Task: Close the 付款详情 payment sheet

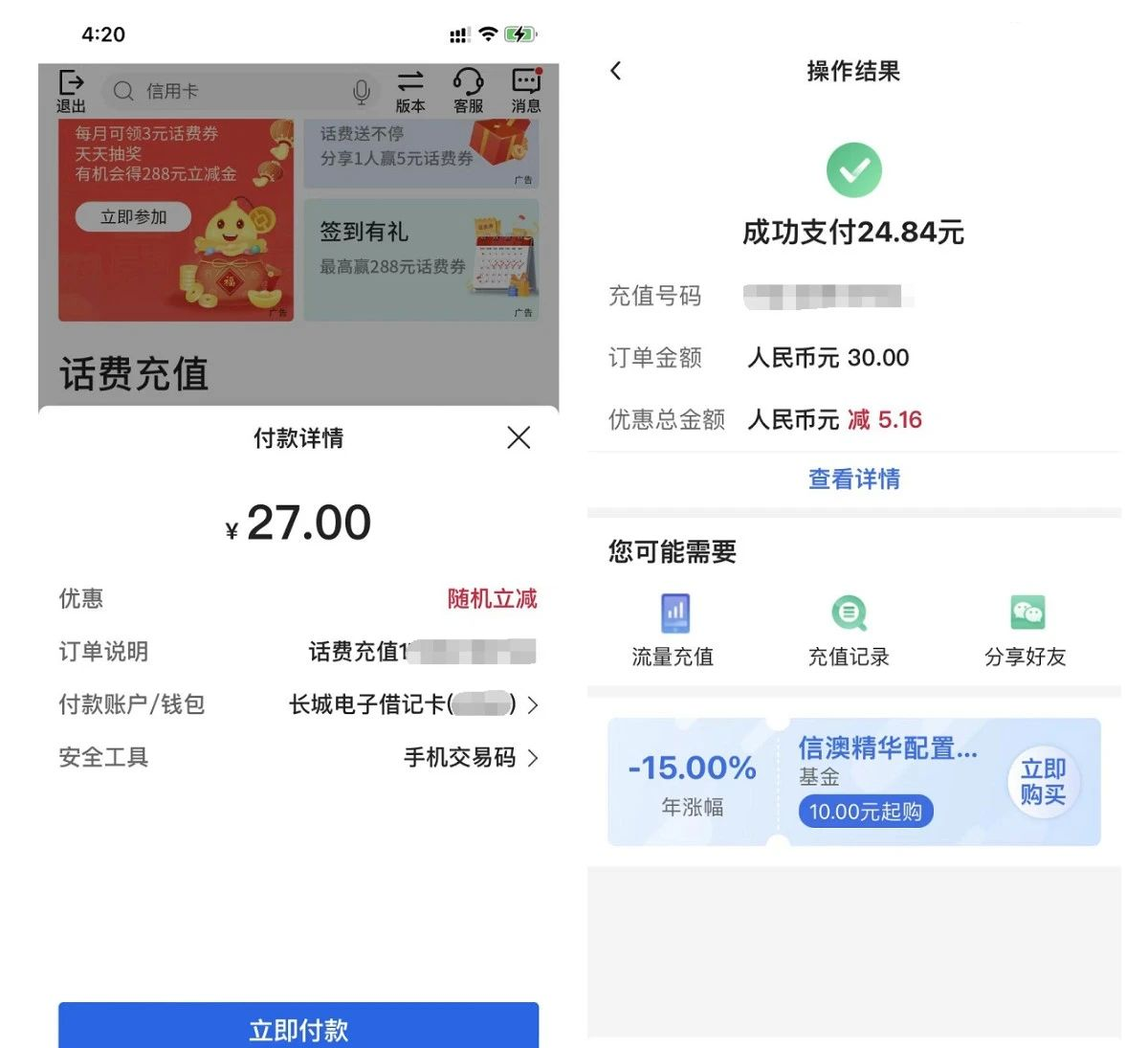Action: click(x=519, y=438)
